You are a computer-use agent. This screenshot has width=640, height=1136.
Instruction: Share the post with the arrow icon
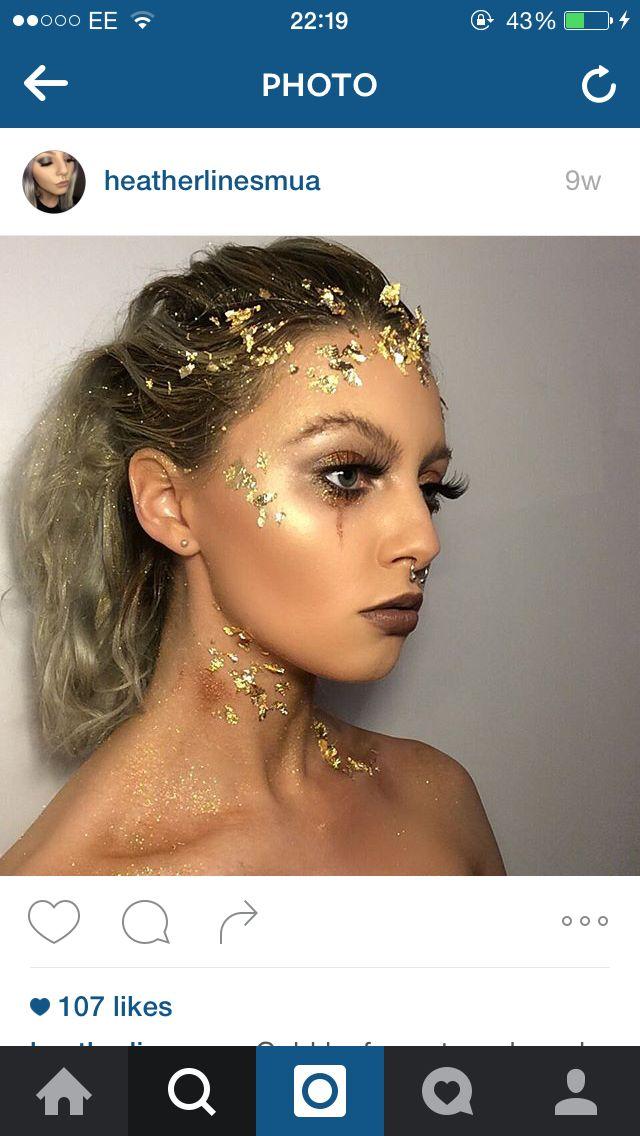pos(238,922)
